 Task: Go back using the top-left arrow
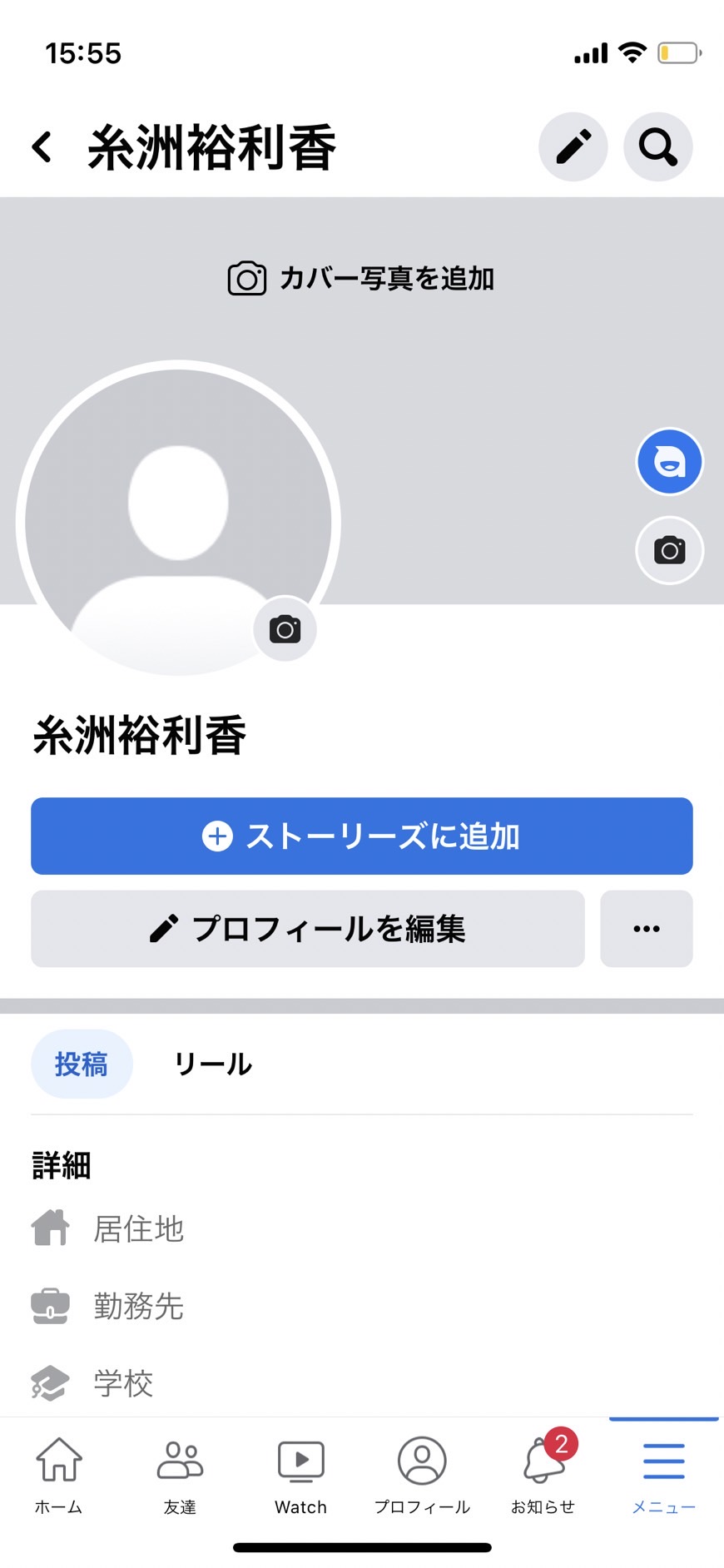tap(42, 146)
